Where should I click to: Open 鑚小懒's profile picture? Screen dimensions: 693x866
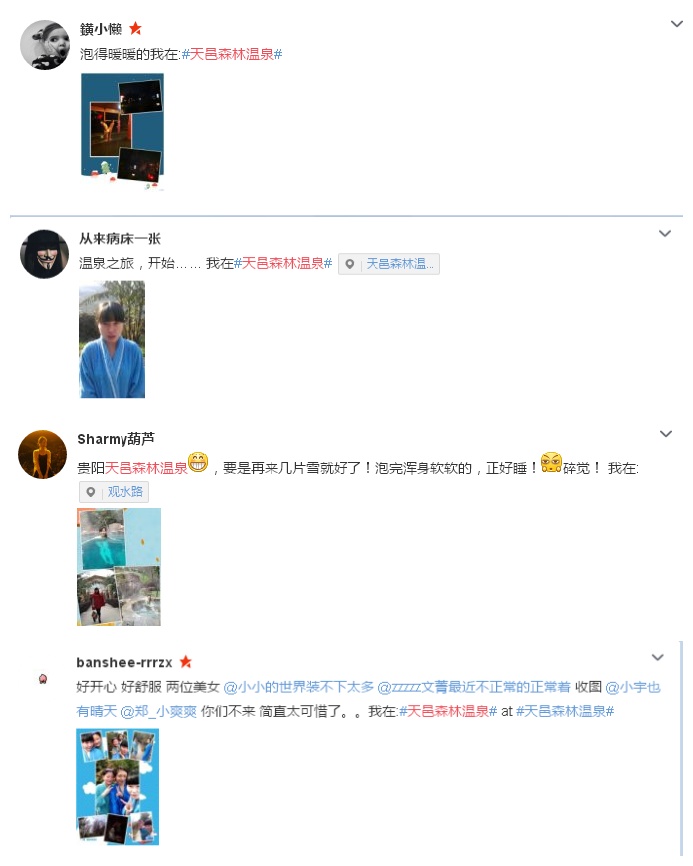44,45
